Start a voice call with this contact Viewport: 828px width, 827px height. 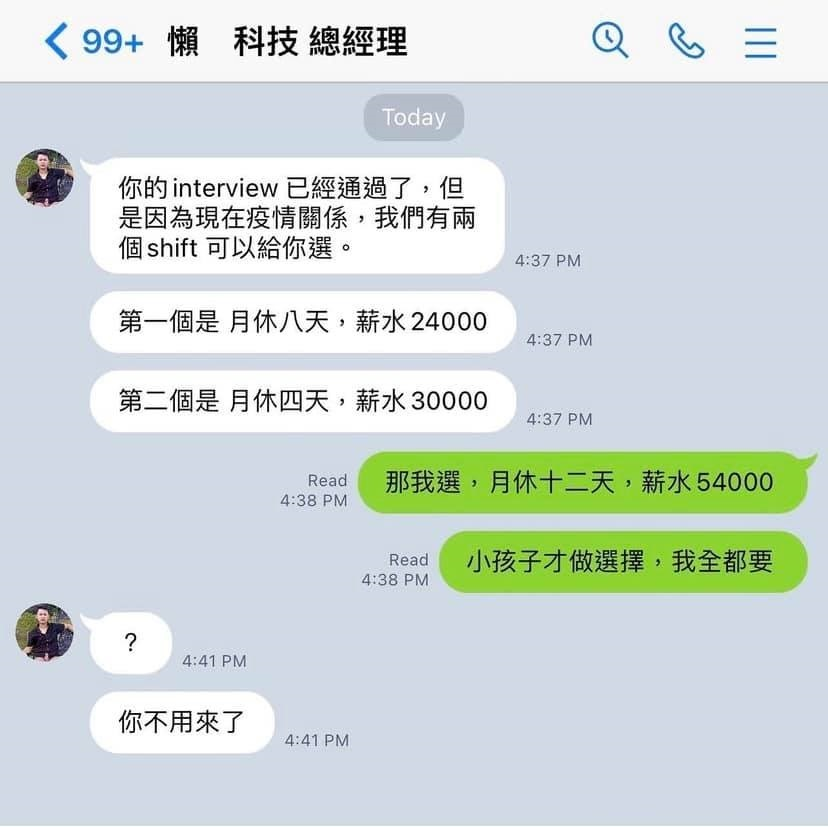686,41
